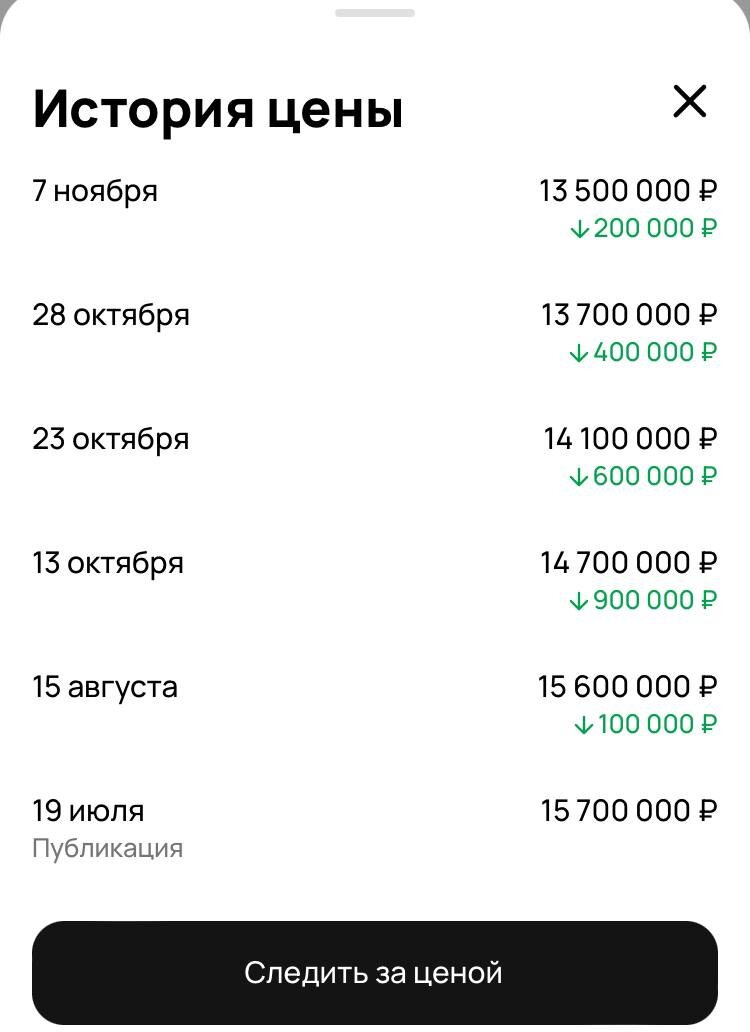This screenshot has height=1032, width=750.
Task: Tap the "Следить за ценой" button
Action: coord(374,972)
